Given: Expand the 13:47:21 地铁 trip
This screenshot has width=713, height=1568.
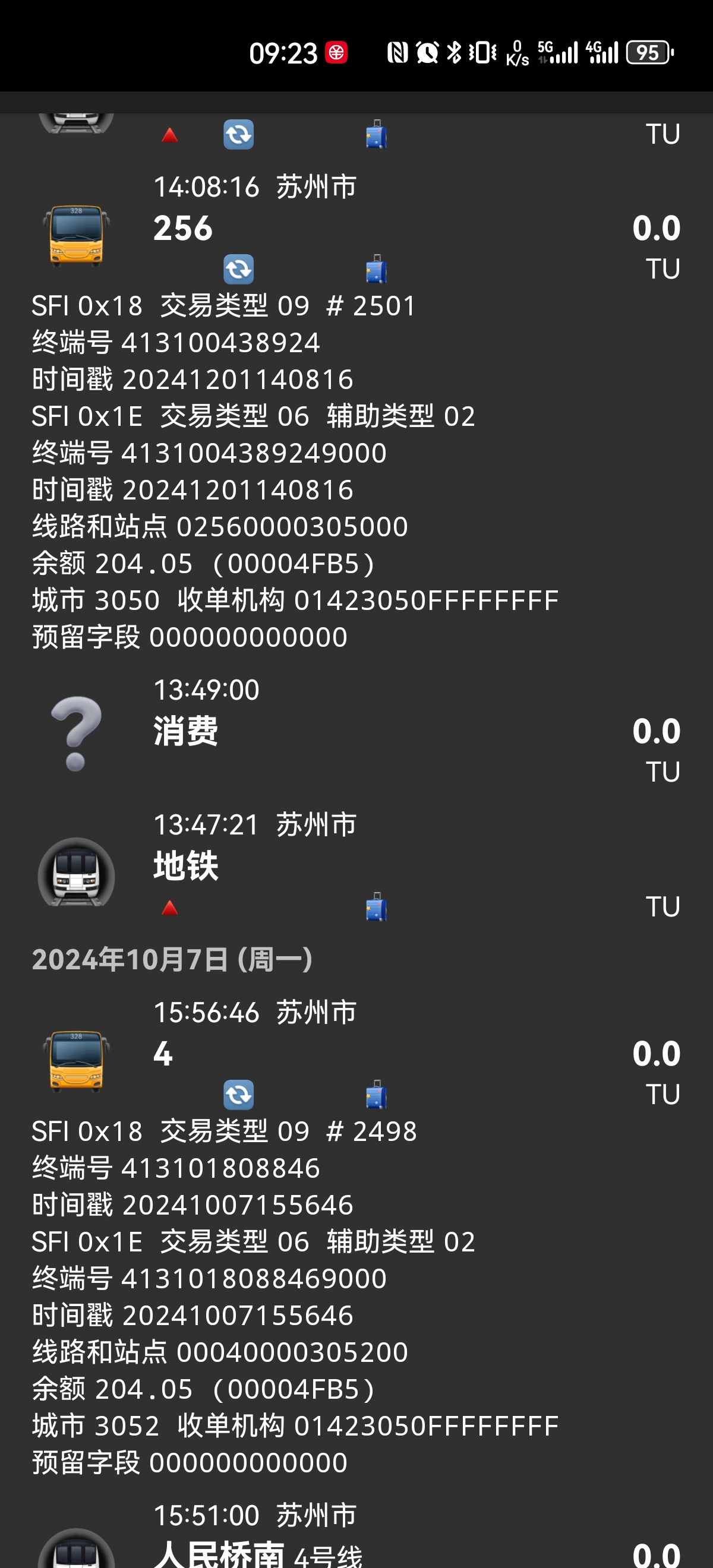Looking at the screenshot, I should click(356, 866).
